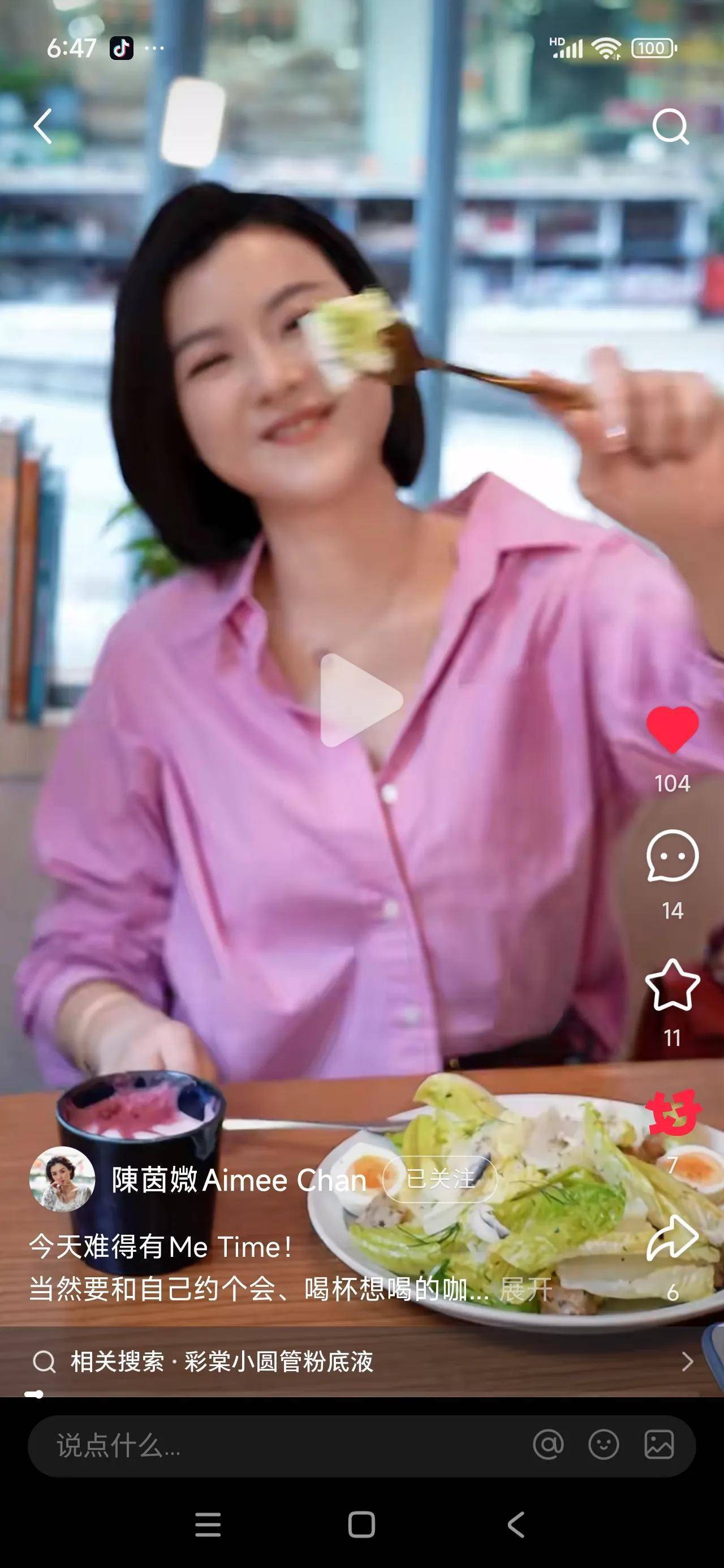The width and height of the screenshot is (724, 1568).
Task: Resume the video with the play button
Action: pyautogui.click(x=361, y=700)
